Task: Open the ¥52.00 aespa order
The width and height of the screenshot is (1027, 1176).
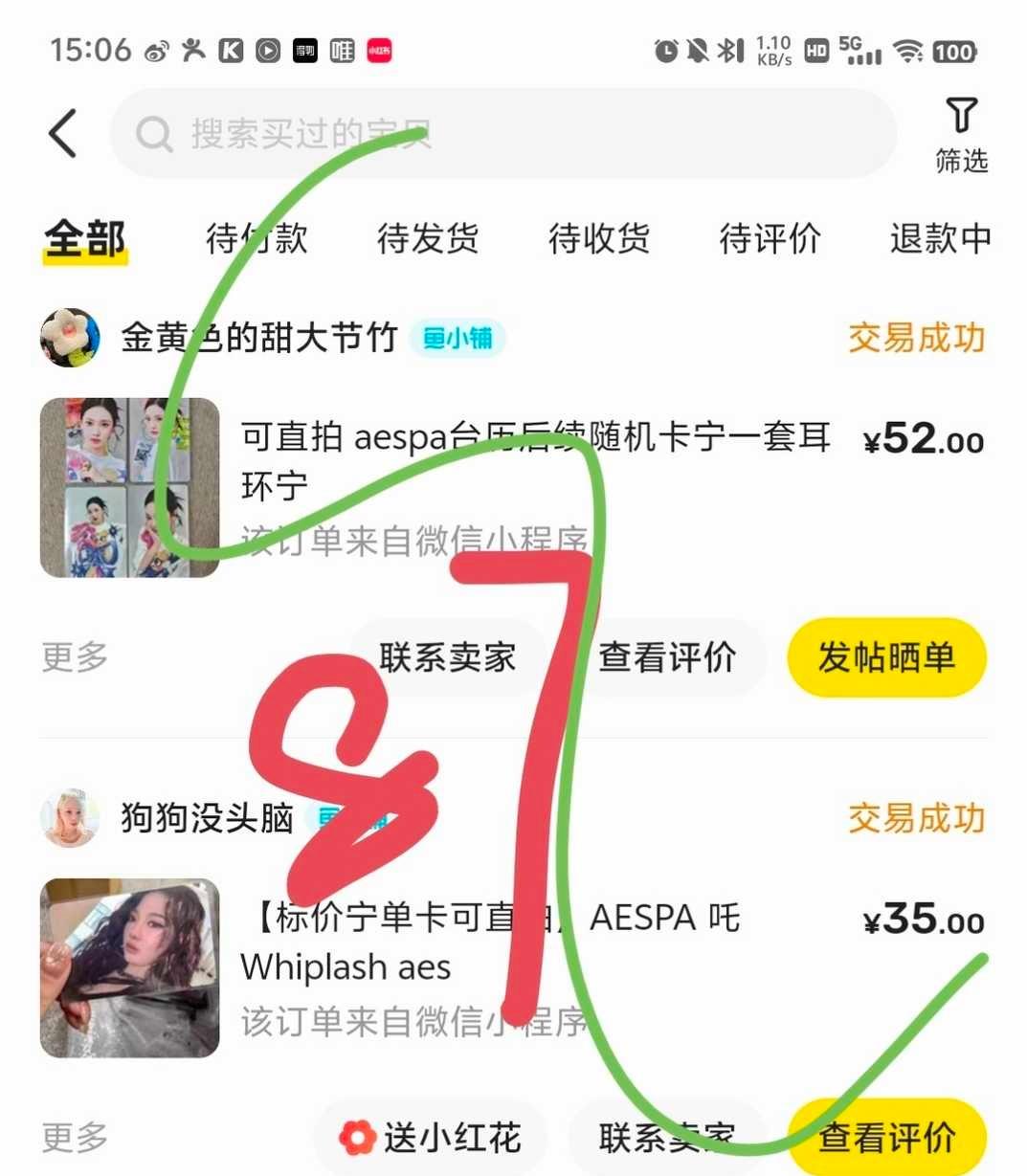Action: click(x=534, y=461)
